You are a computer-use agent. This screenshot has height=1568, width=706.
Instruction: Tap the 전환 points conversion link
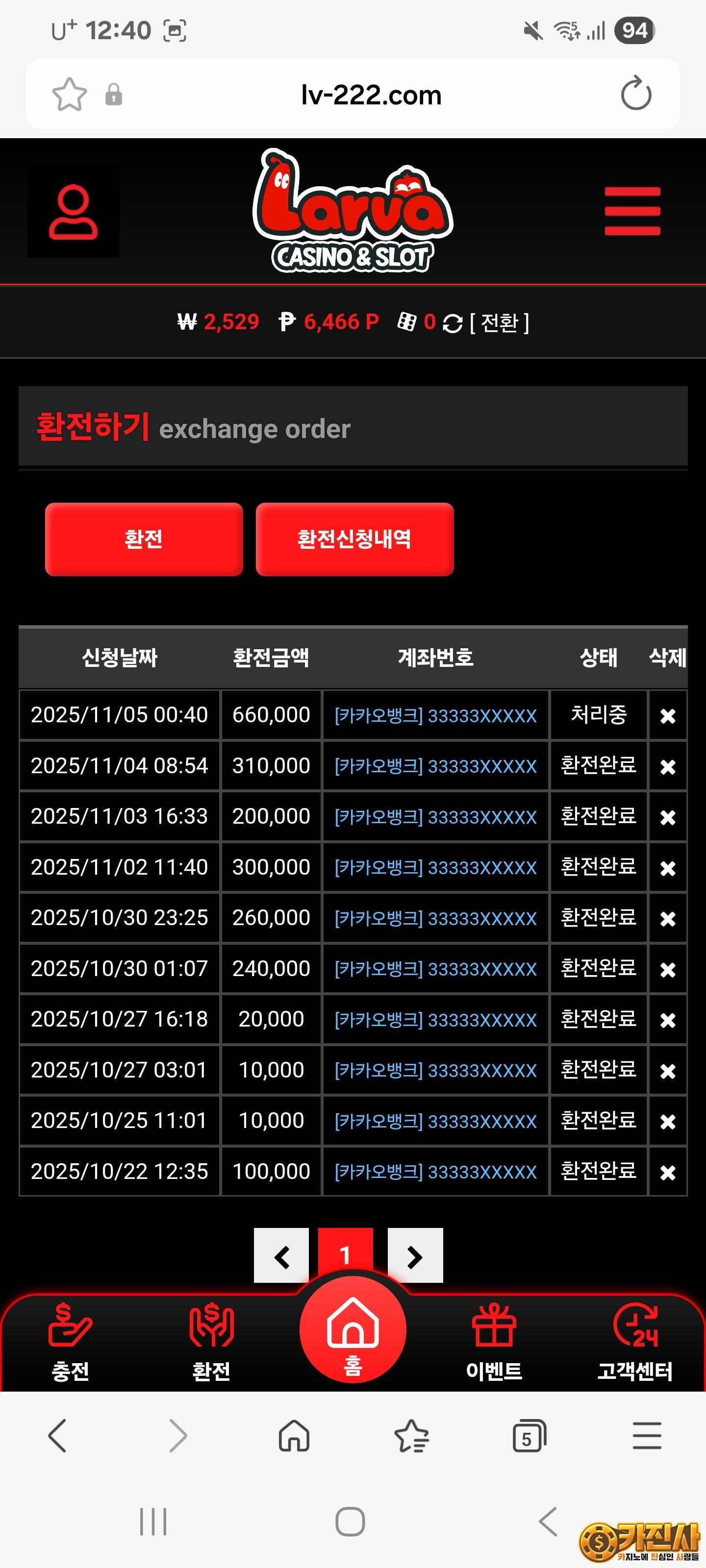(x=499, y=322)
